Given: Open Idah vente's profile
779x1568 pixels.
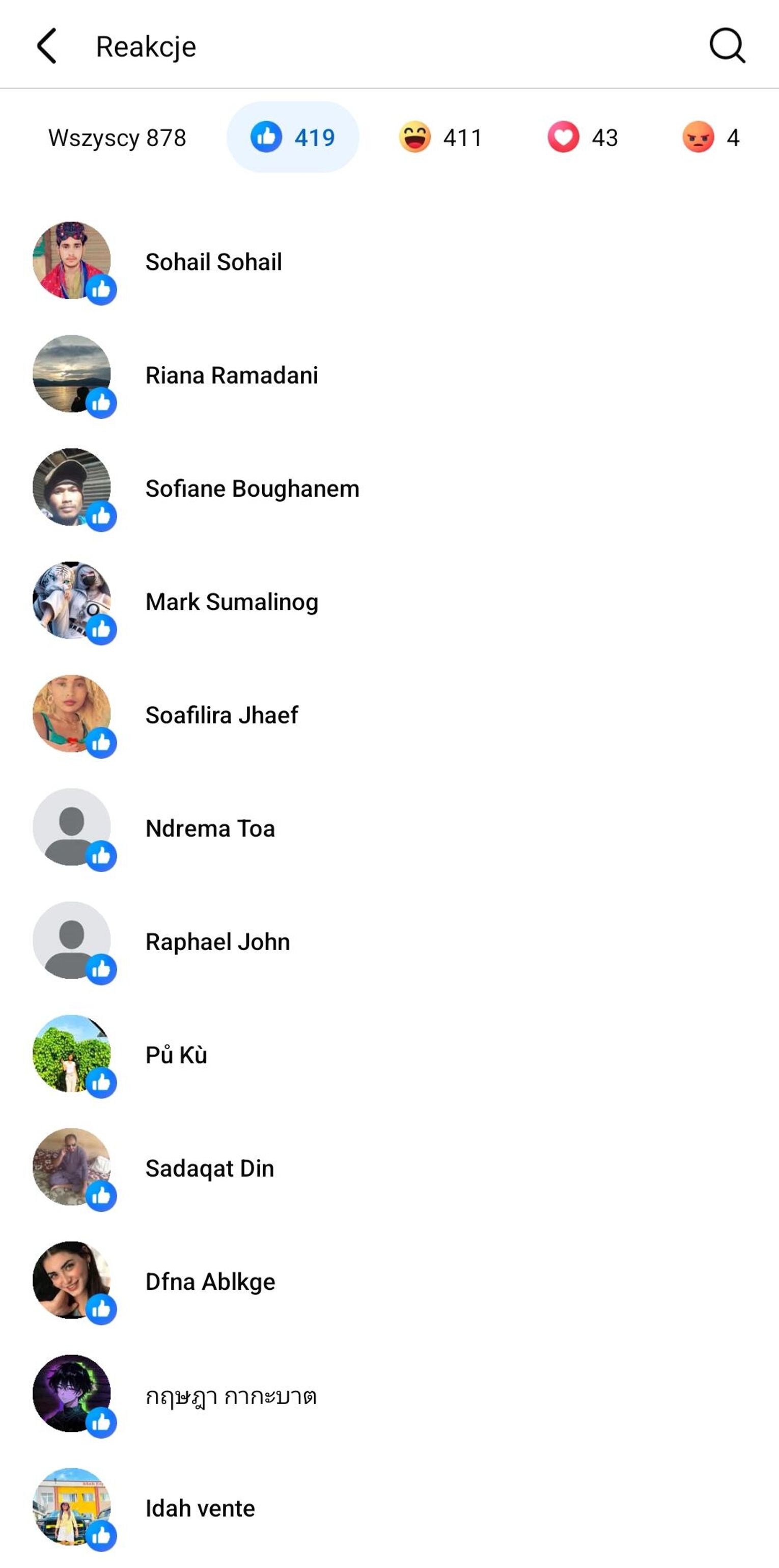Looking at the screenshot, I should pyautogui.click(x=200, y=1508).
